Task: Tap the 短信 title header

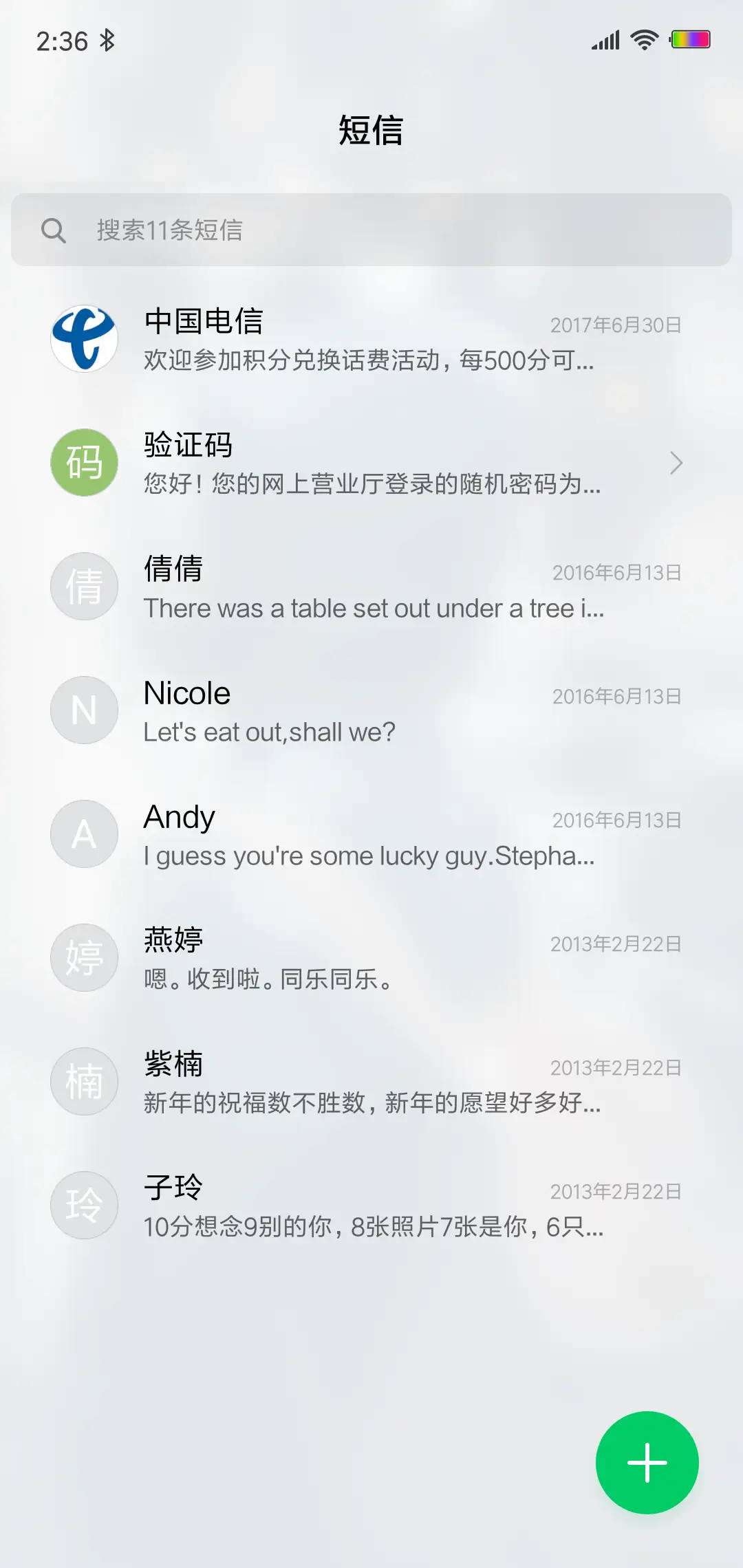Action: click(x=371, y=131)
